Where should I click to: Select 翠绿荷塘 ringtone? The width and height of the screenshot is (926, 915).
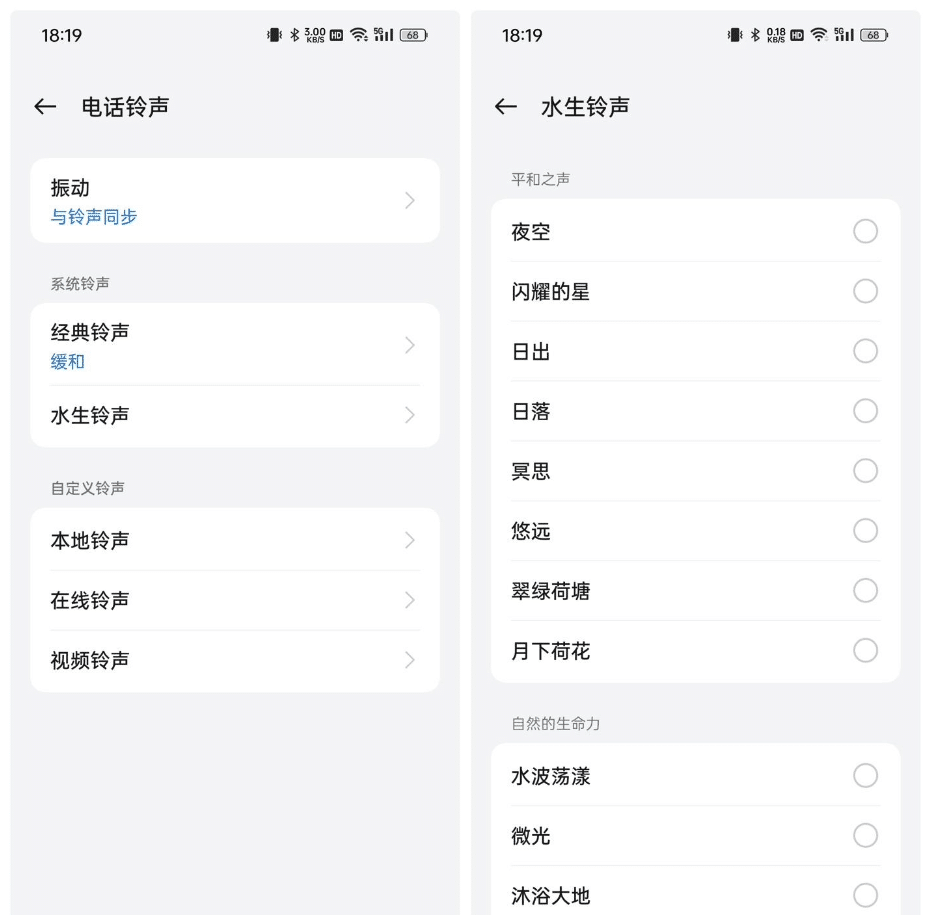click(x=865, y=591)
